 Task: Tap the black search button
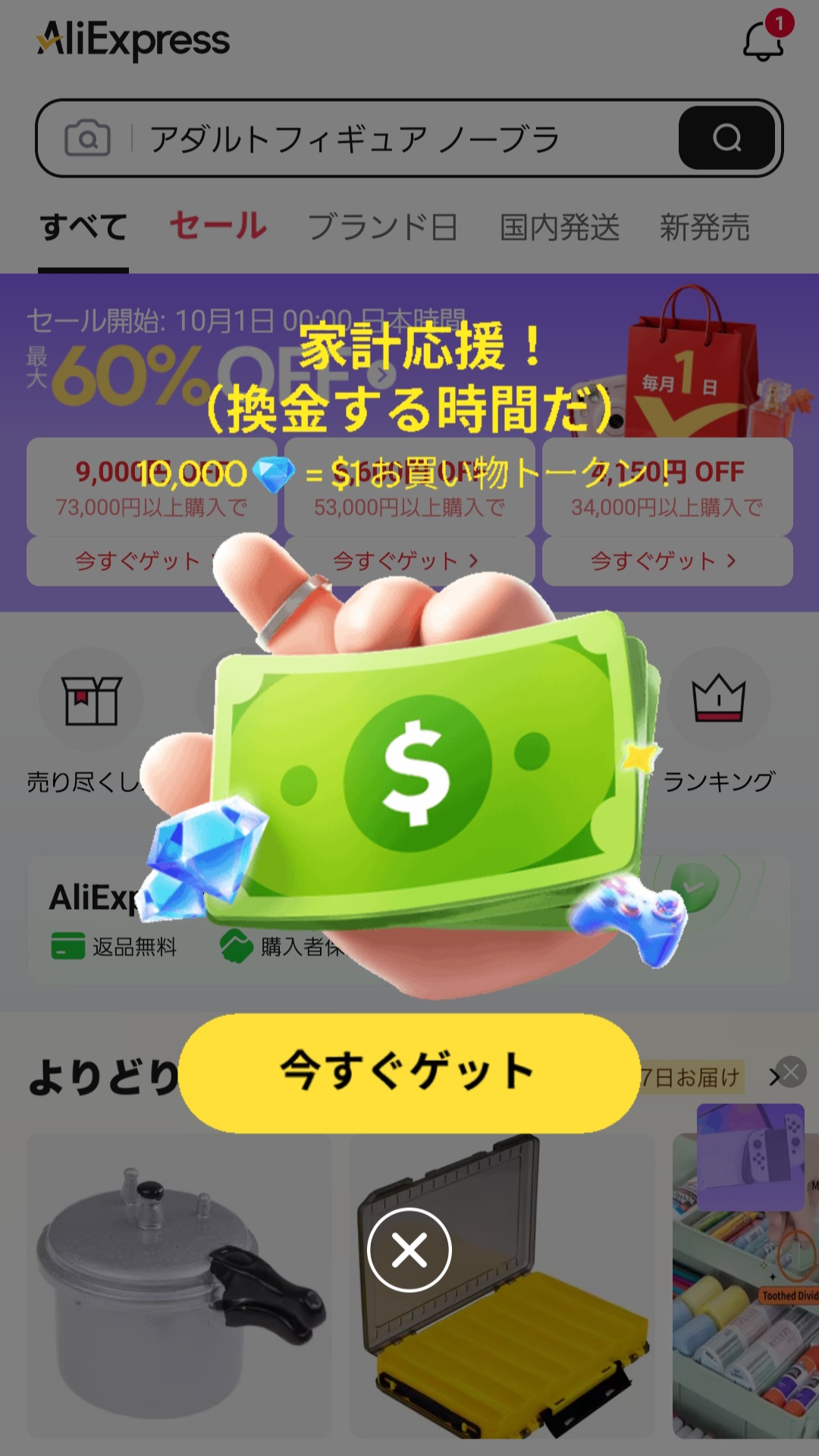[726, 138]
